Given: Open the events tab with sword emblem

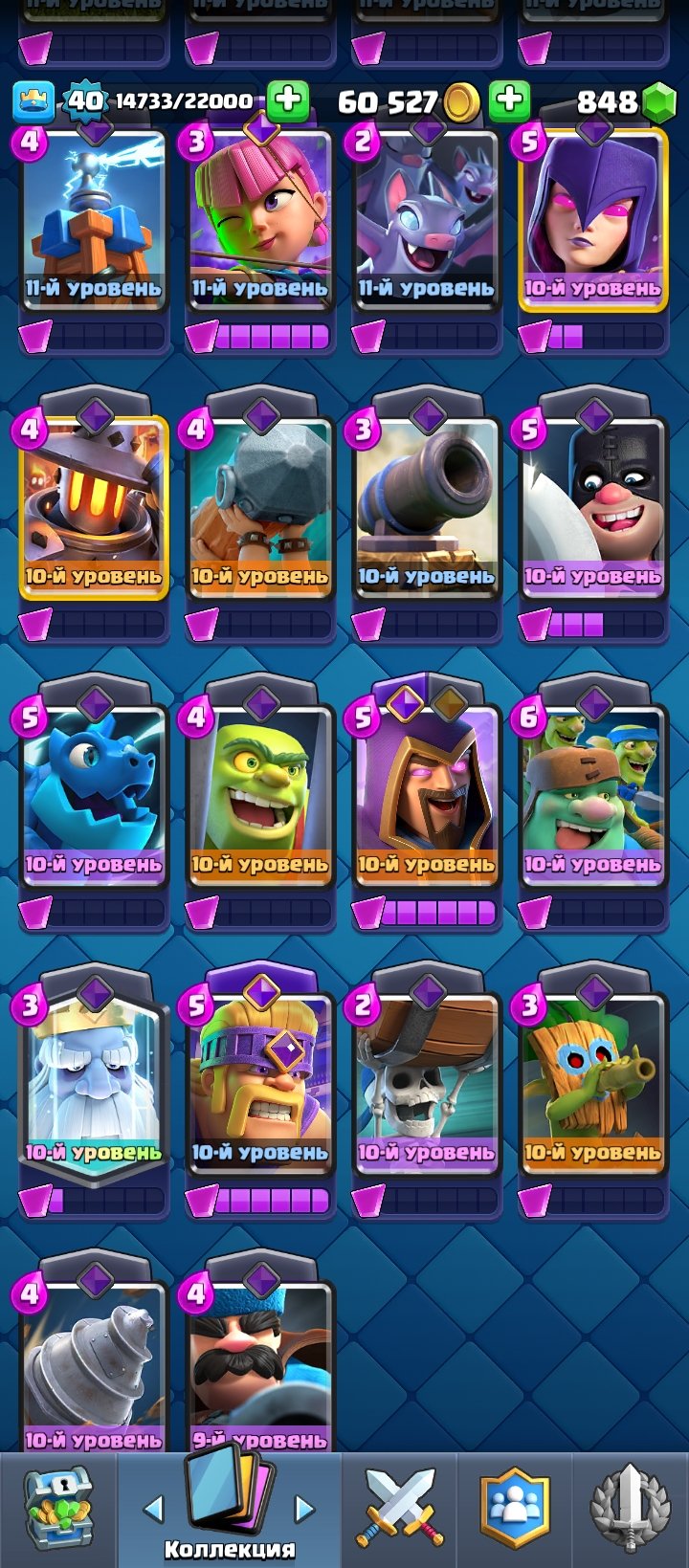Looking at the screenshot, I should (629, 1510).
